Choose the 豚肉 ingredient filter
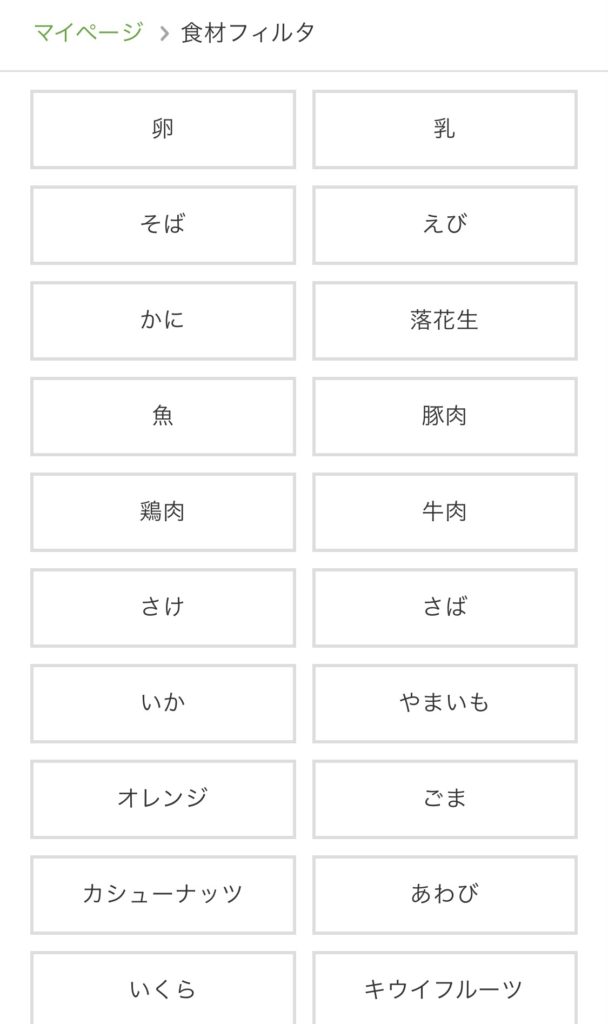 (x=445, y=416)
